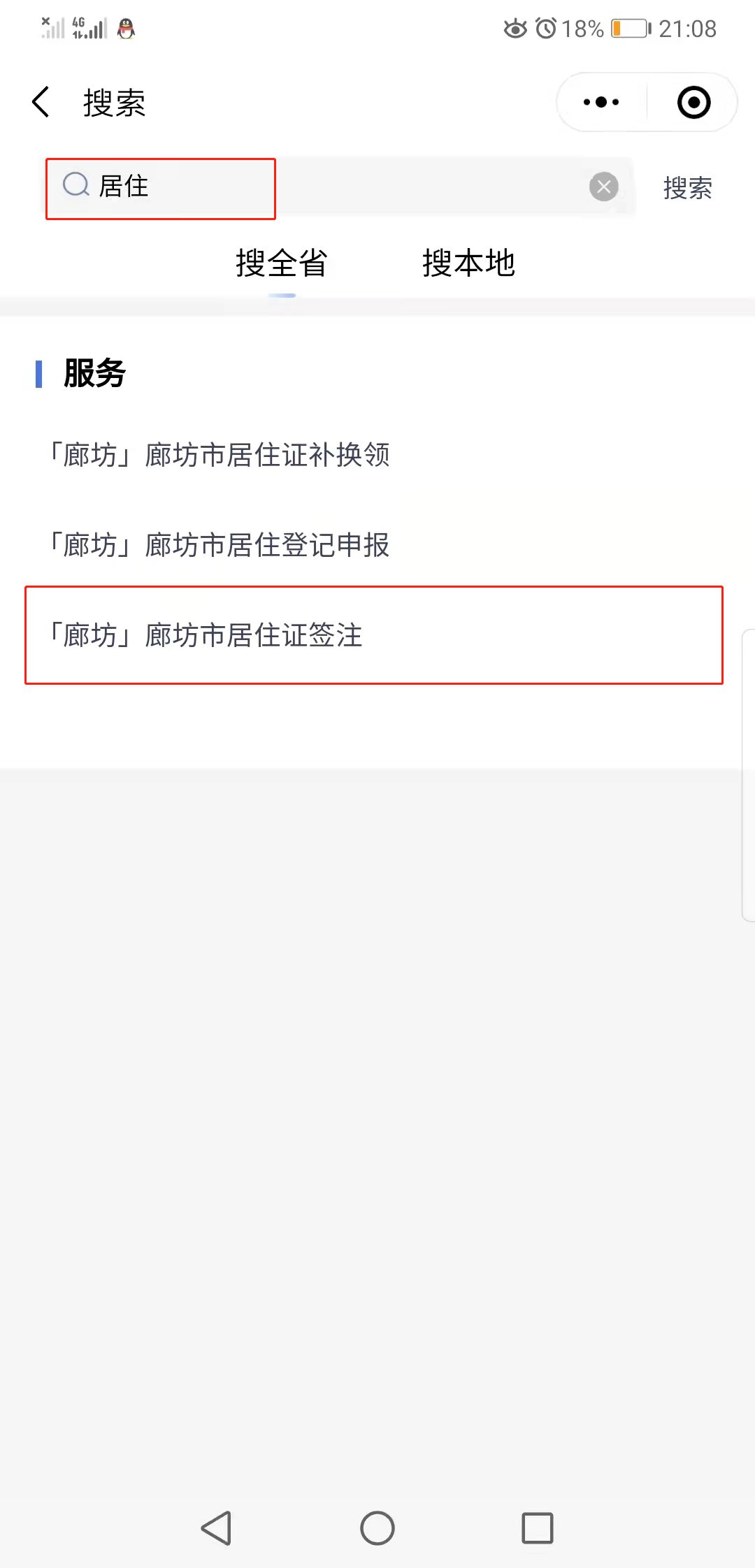Switch to the 搜全省 tab

(281, 263)
